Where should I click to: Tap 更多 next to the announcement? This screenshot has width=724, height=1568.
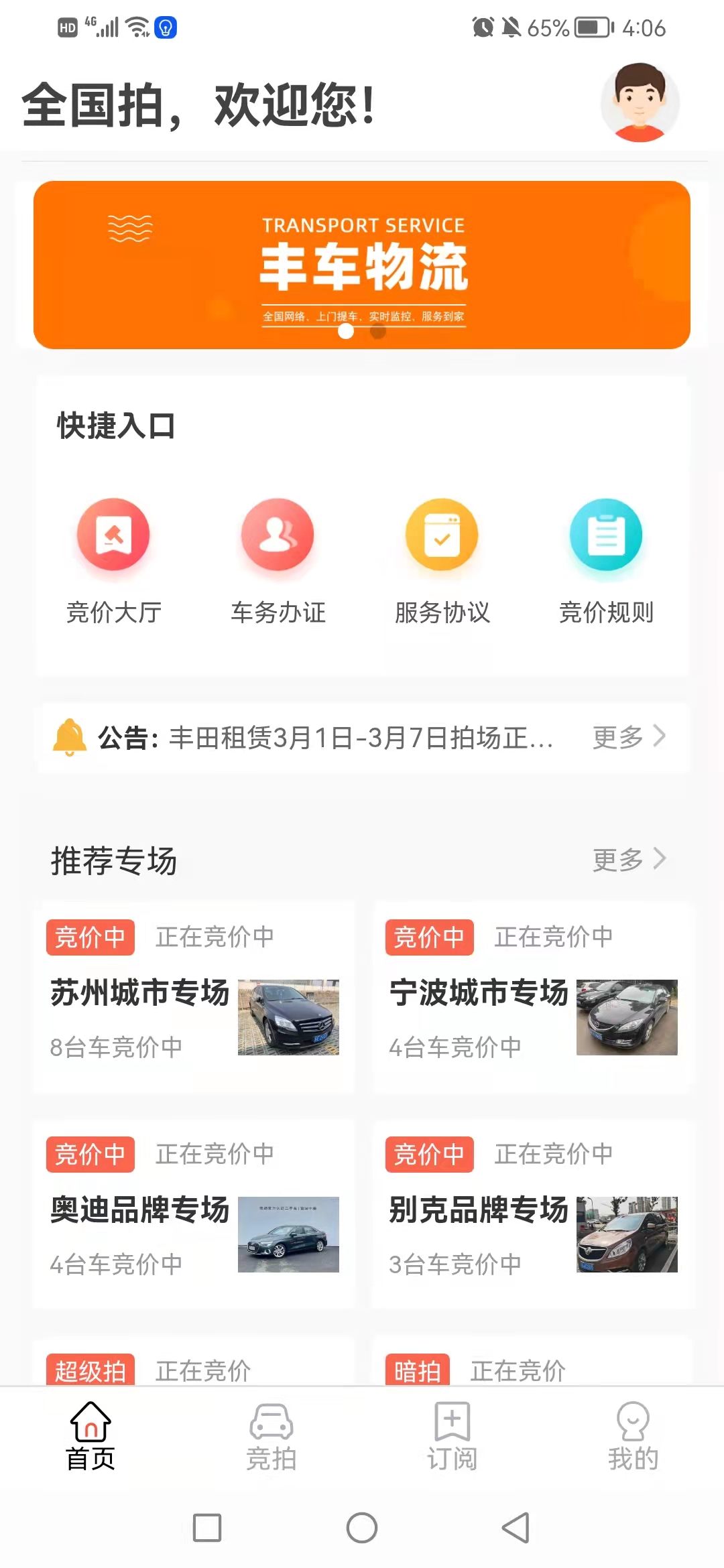click(629, 737)
